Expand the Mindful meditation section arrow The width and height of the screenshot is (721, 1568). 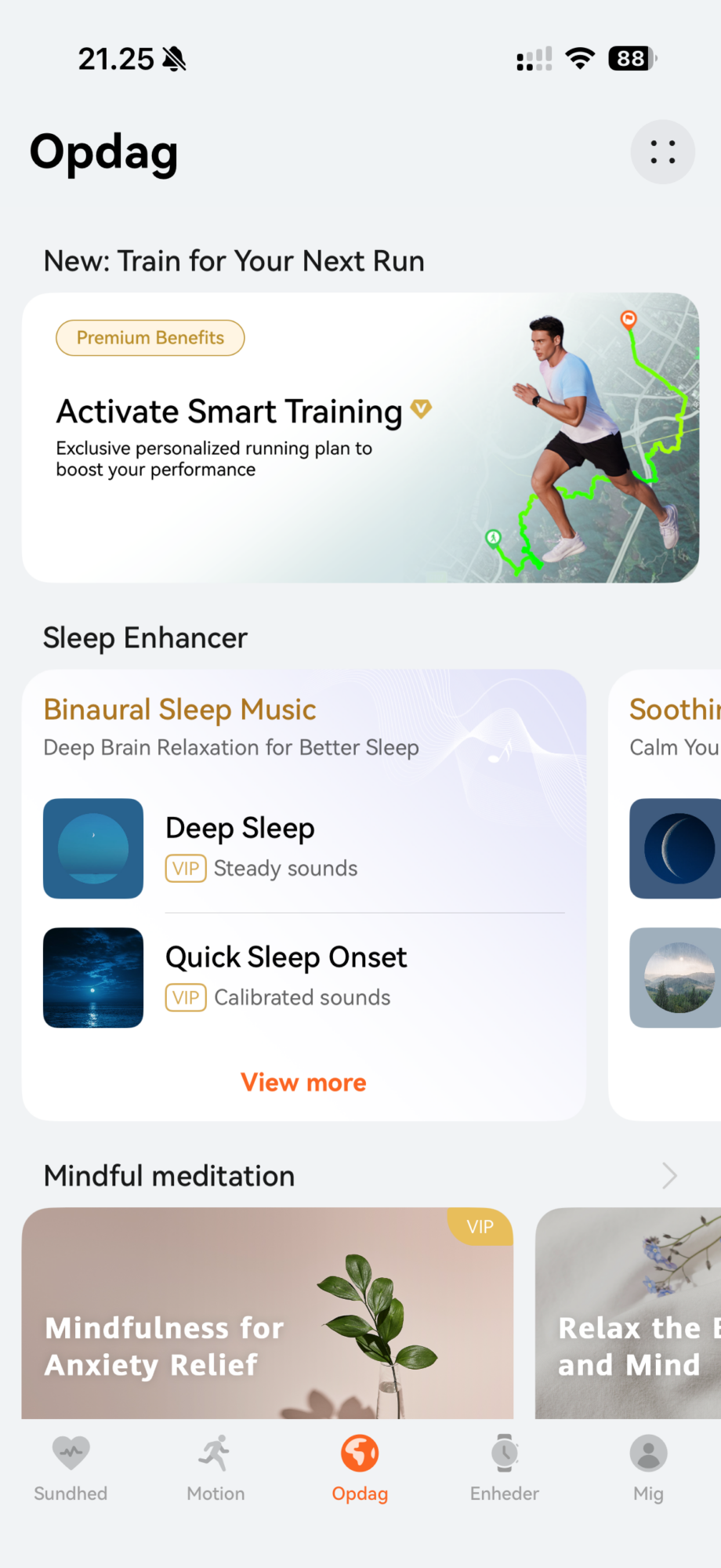[668, 1176]
